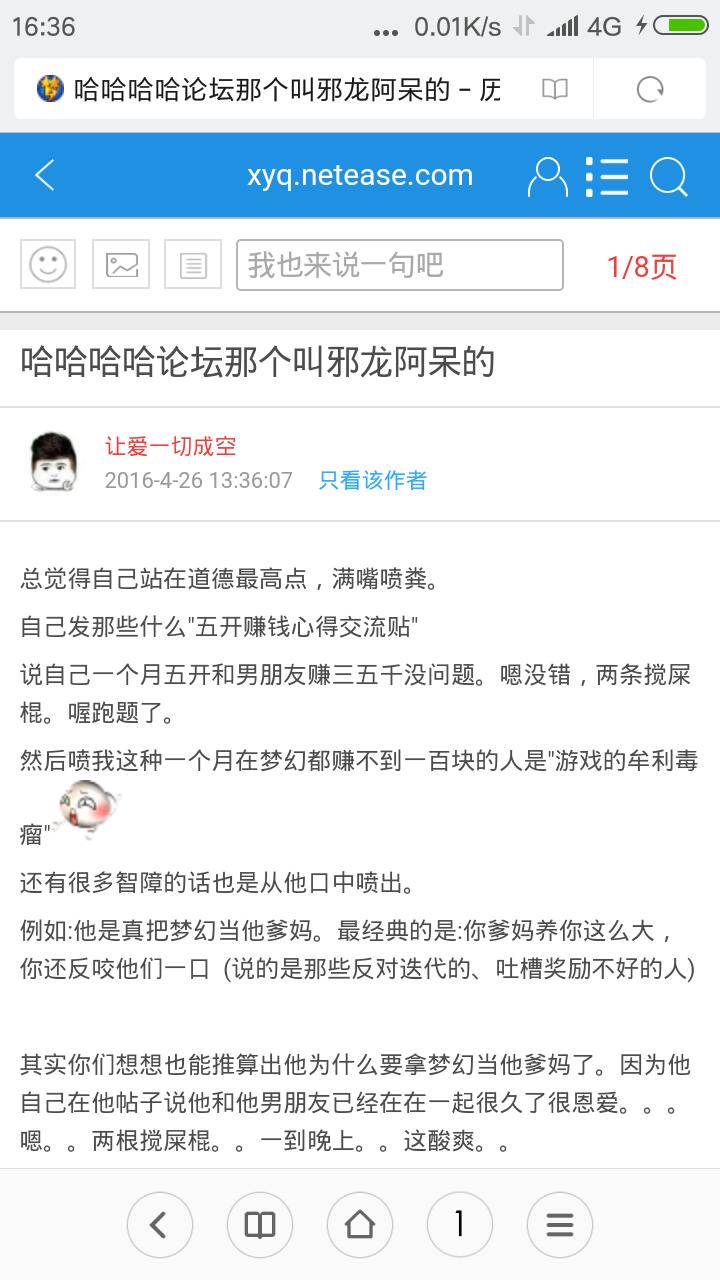Go back with the browser's bottom arrow
Screen dimensions: 720x1280
[157, 1224]
